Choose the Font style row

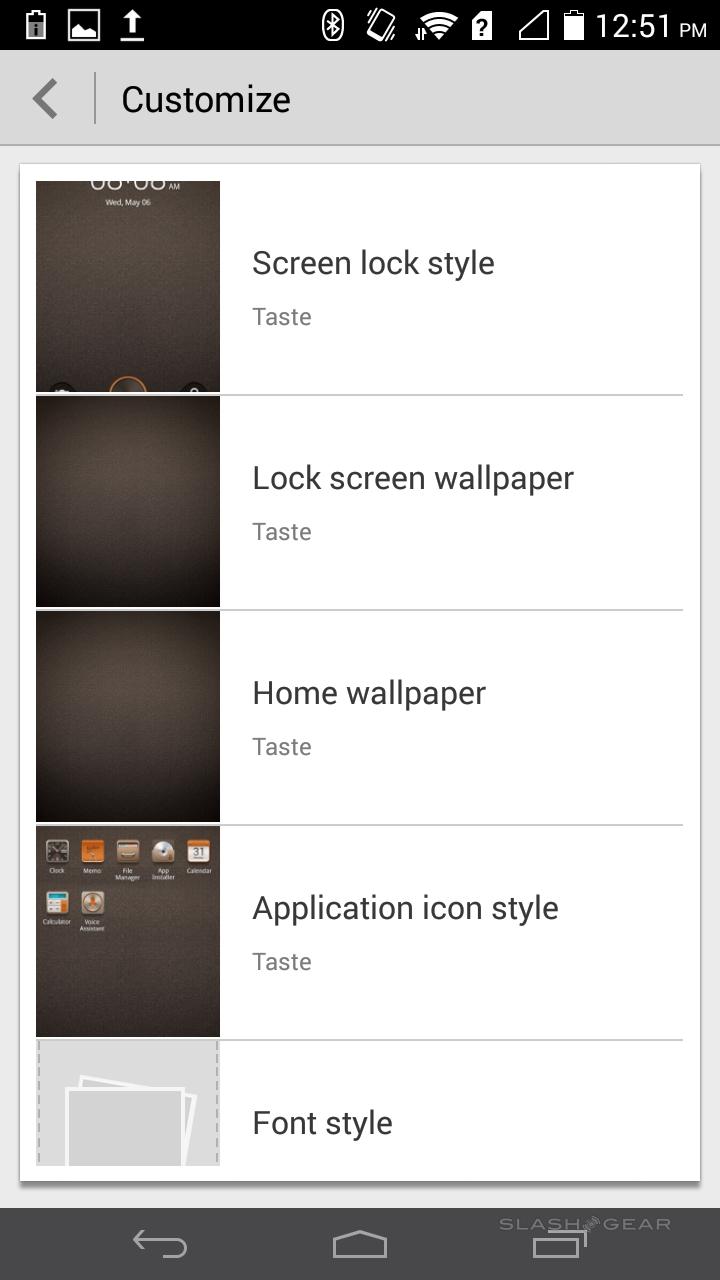[322, 1122]
